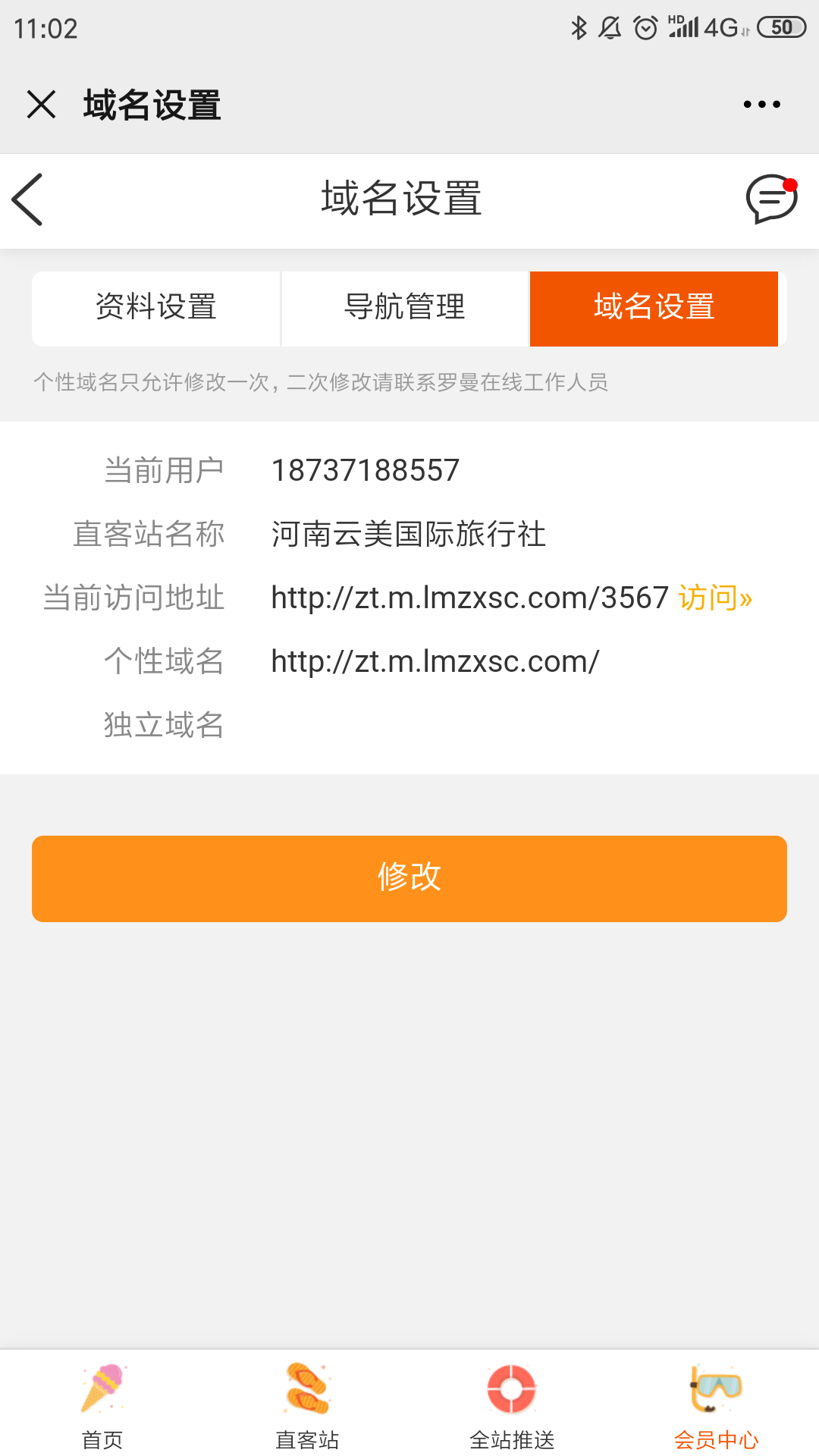The width and height of the screenshot is (819, 1456).
Task: Tap the 修改 button
Action: point(409,879)
